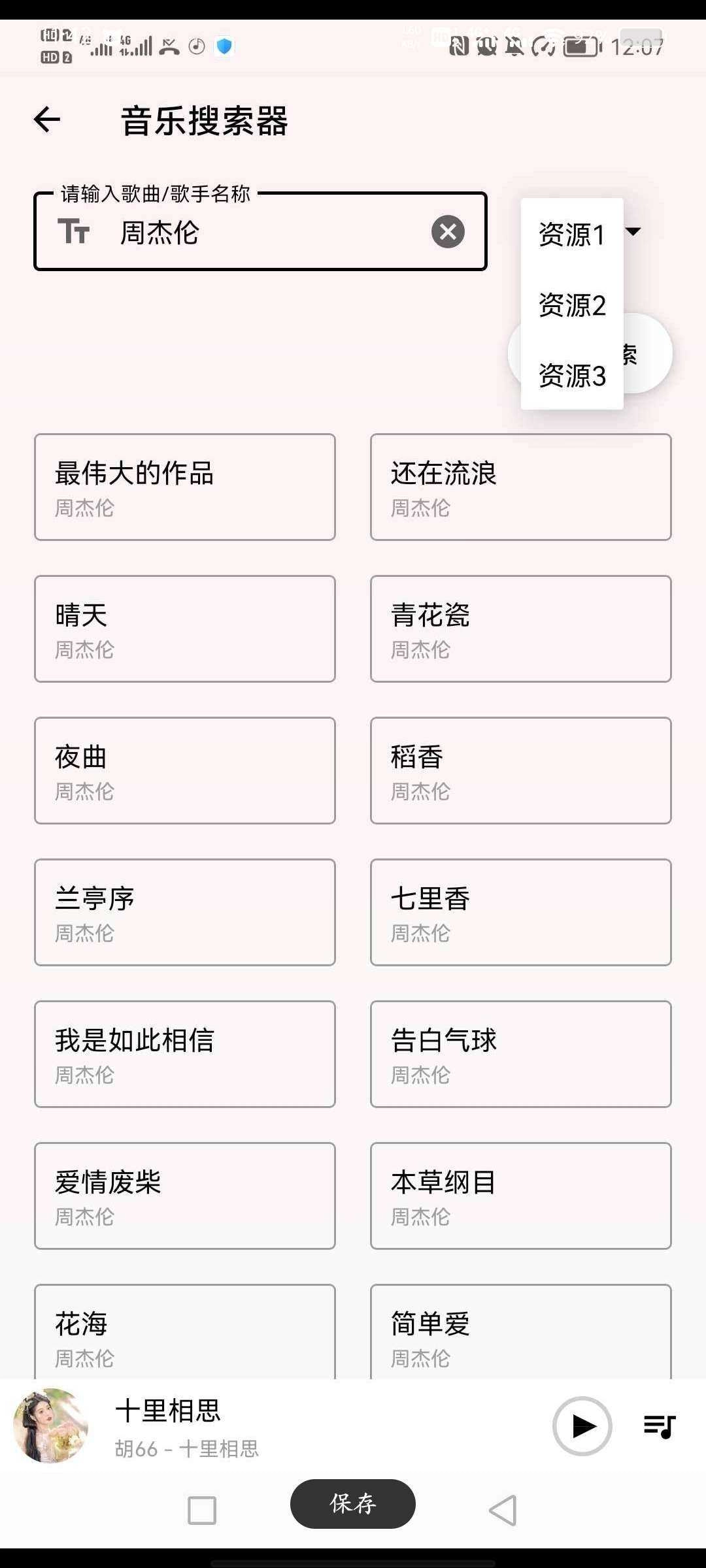Open the song 最伟大的作品
This screenshot has width=706, height=1568.
point(185,487)
